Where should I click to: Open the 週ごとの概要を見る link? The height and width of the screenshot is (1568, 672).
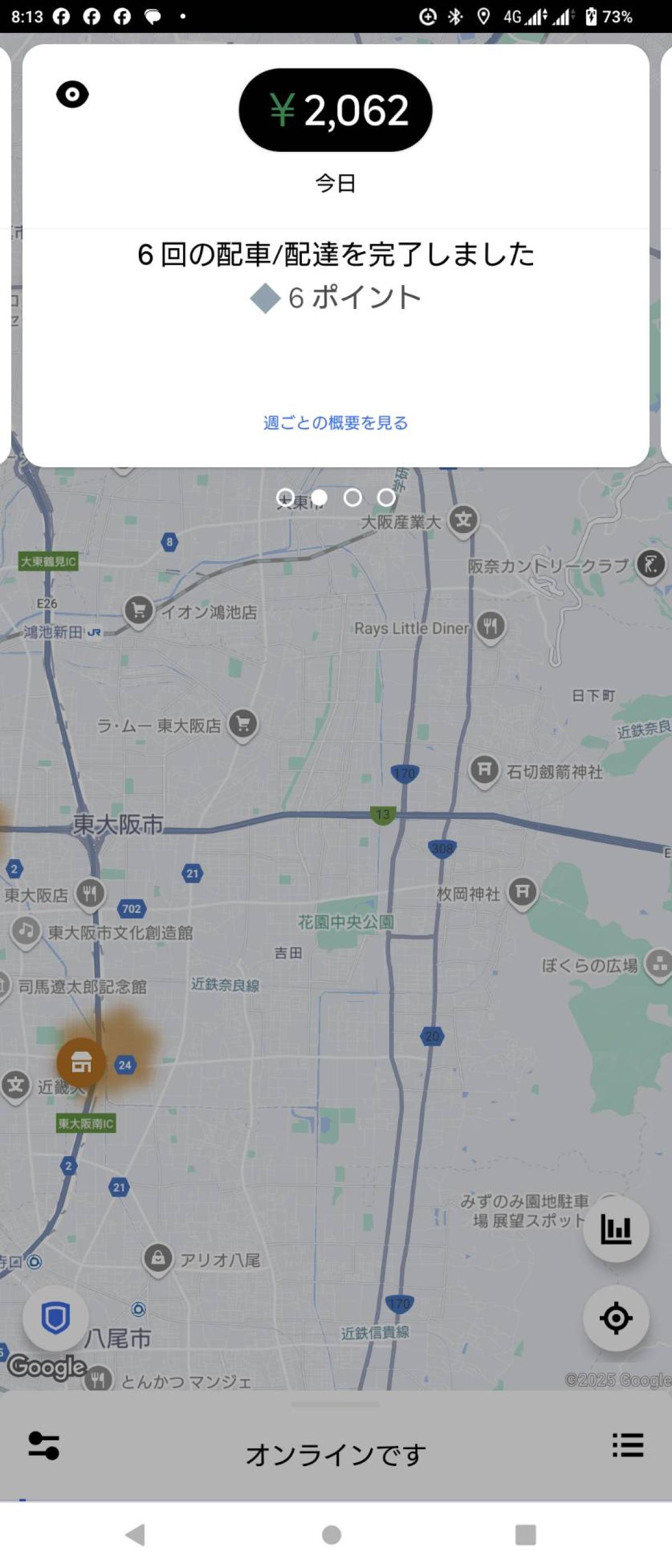point(335,422)
